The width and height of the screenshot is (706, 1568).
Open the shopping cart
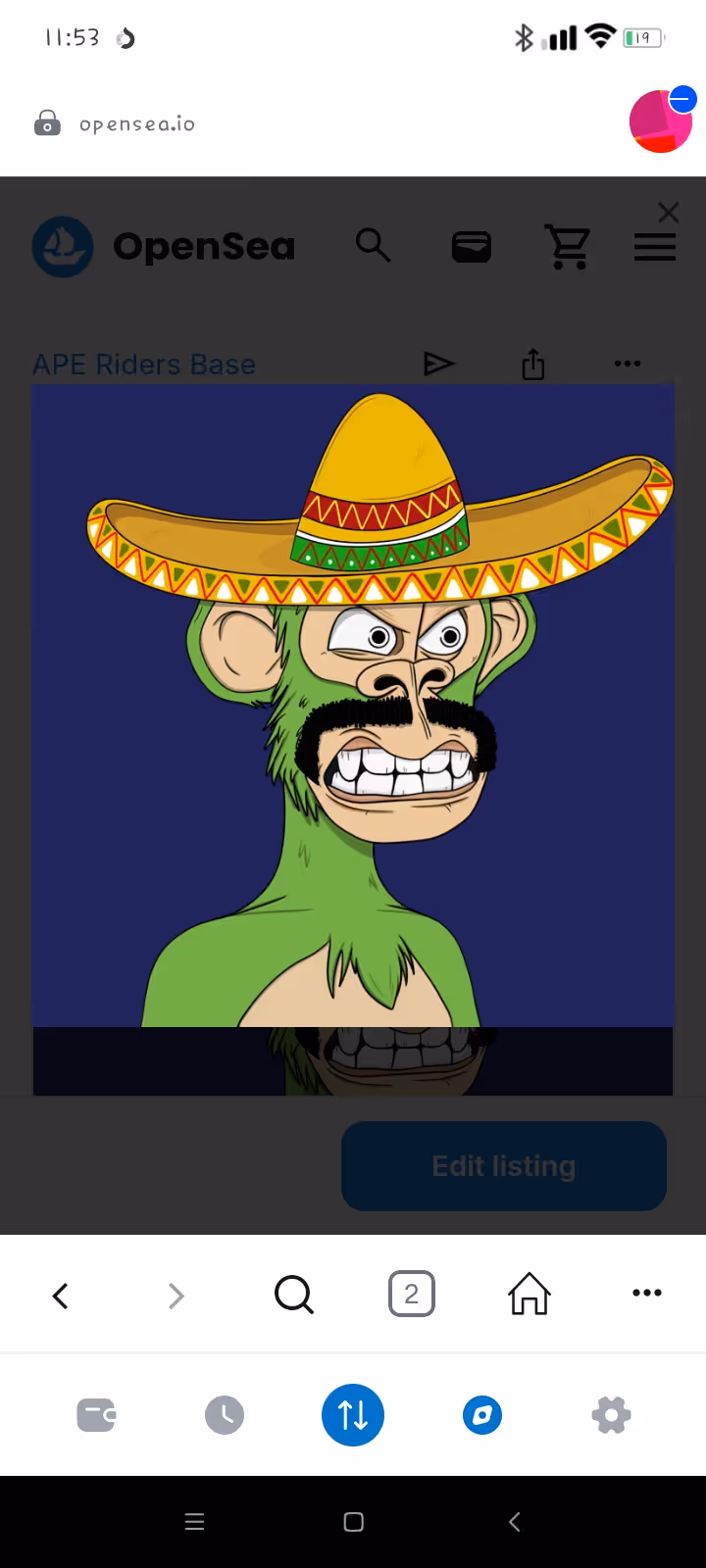(569, 246)
